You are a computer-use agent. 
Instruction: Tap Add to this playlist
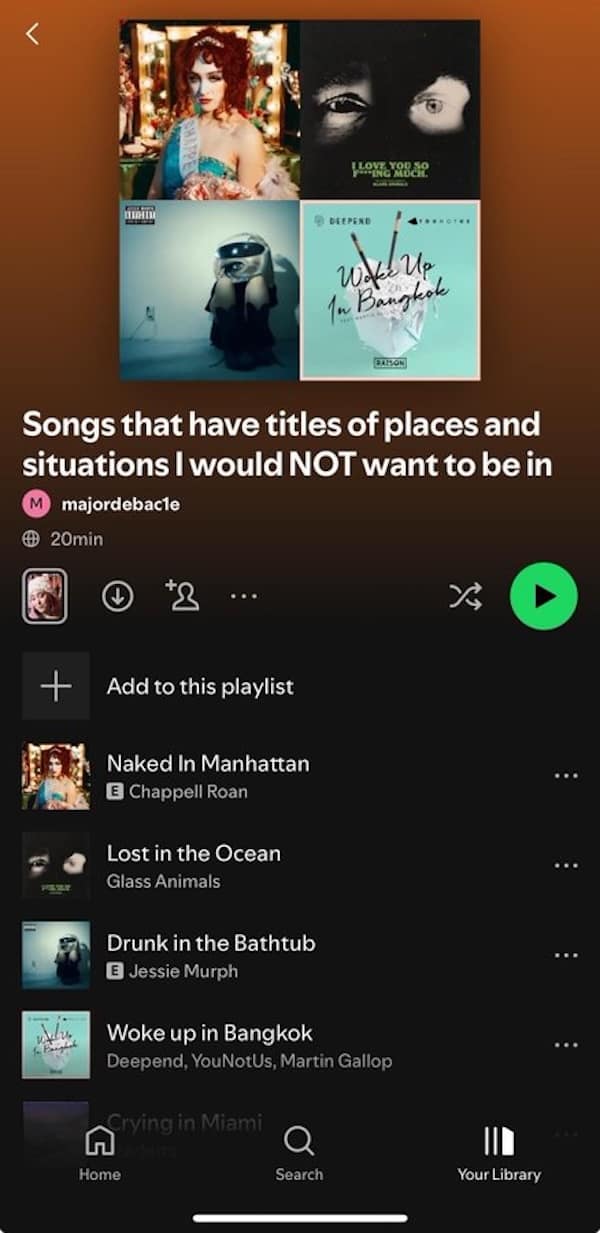click(x=200, y=686)
